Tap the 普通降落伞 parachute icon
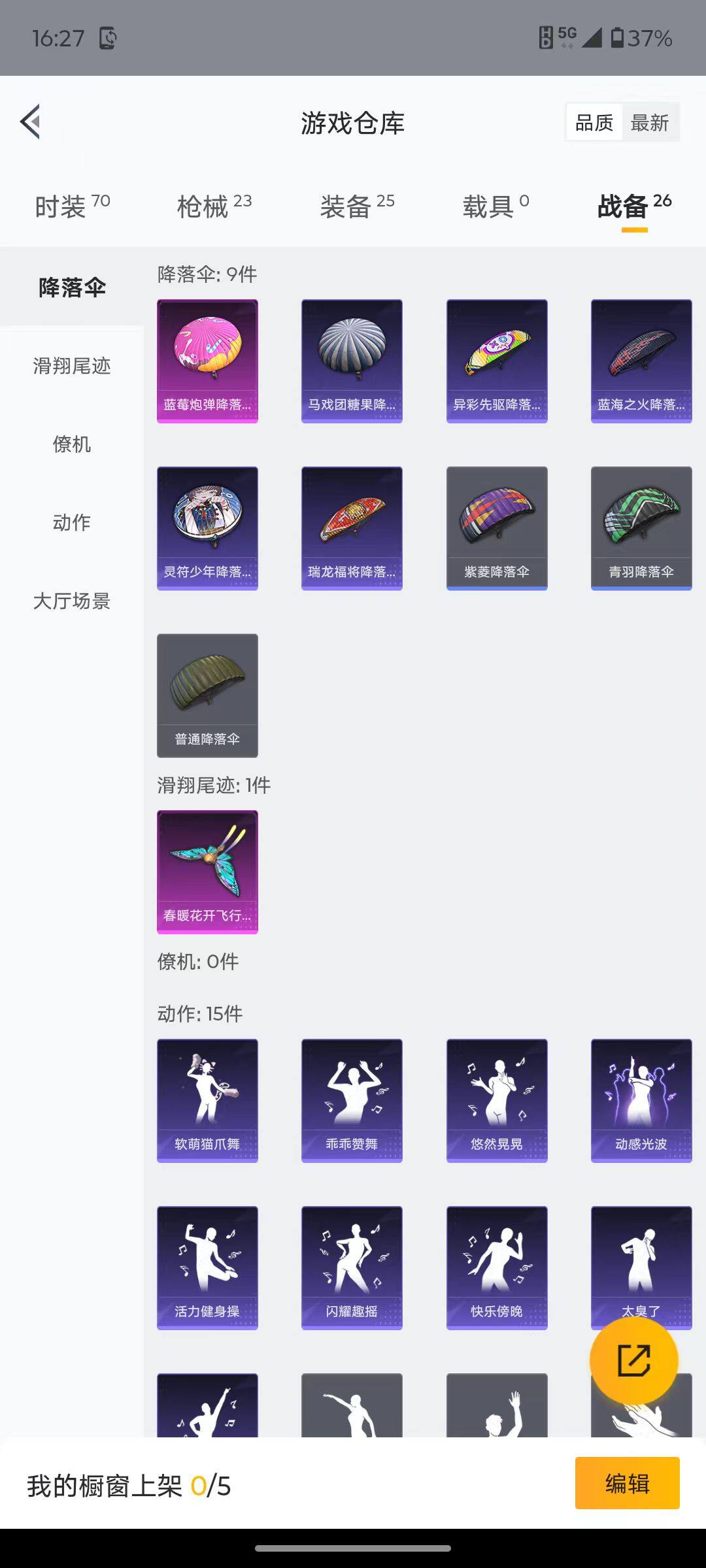 (x=207, y=694)
